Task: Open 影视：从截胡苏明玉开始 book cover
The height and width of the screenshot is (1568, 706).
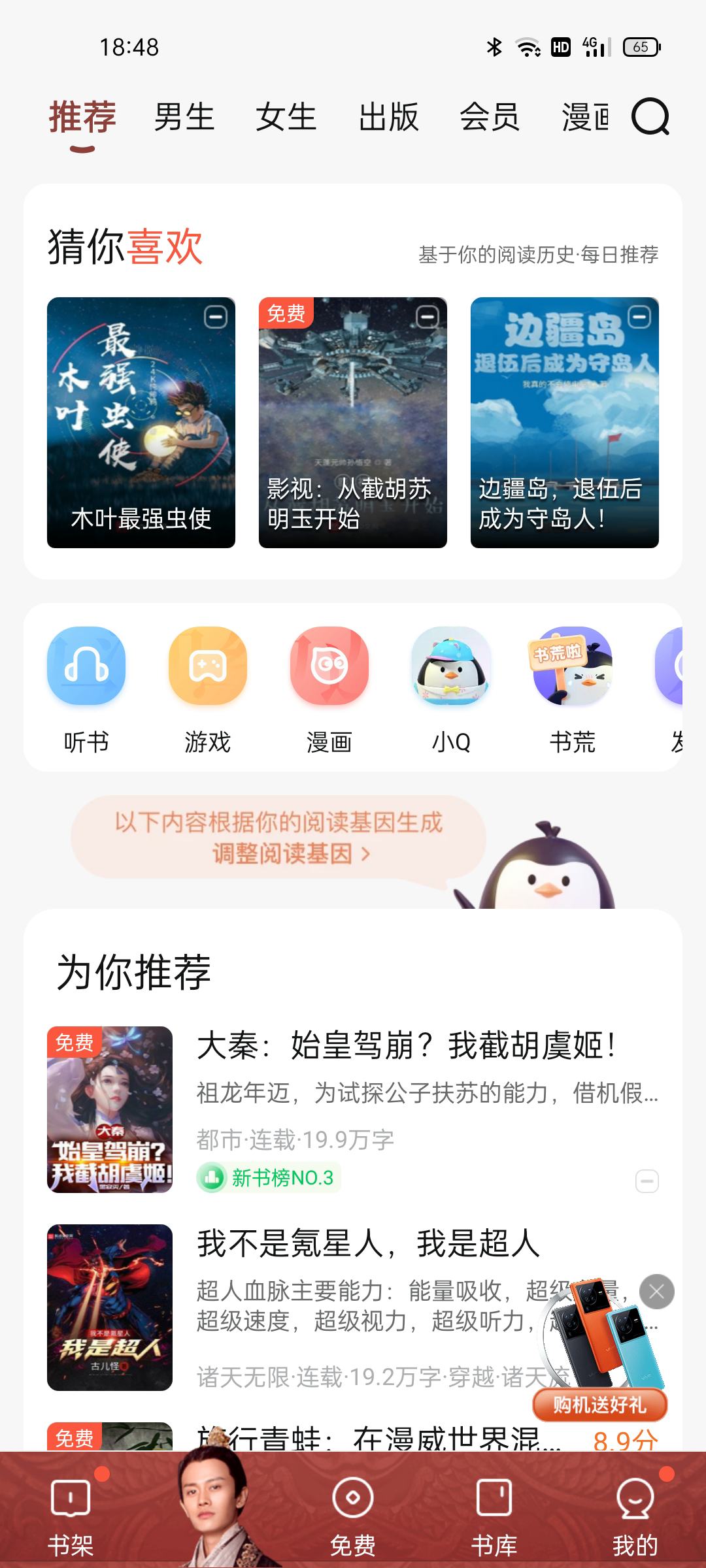Action: point(353,422)
